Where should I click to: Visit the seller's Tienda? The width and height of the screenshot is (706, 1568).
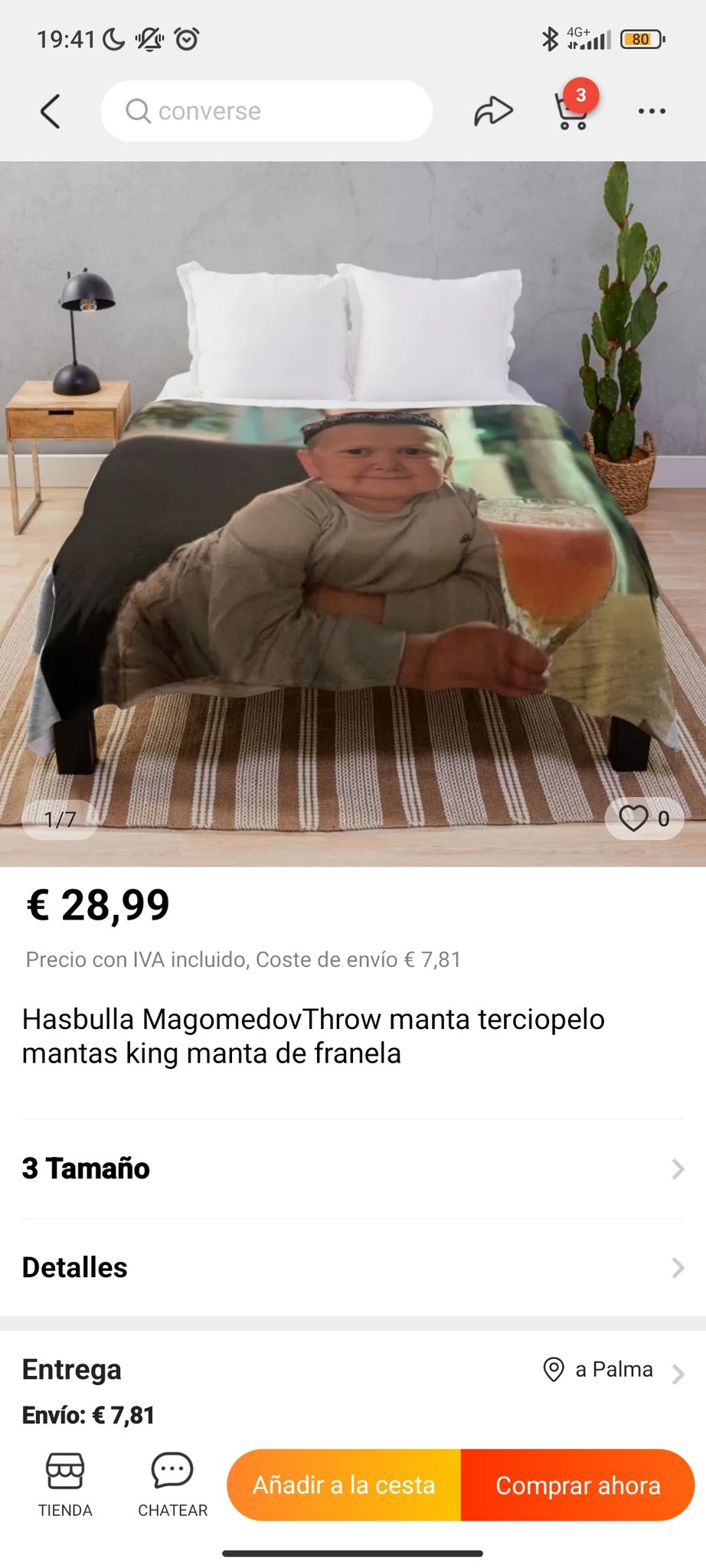65,1484
